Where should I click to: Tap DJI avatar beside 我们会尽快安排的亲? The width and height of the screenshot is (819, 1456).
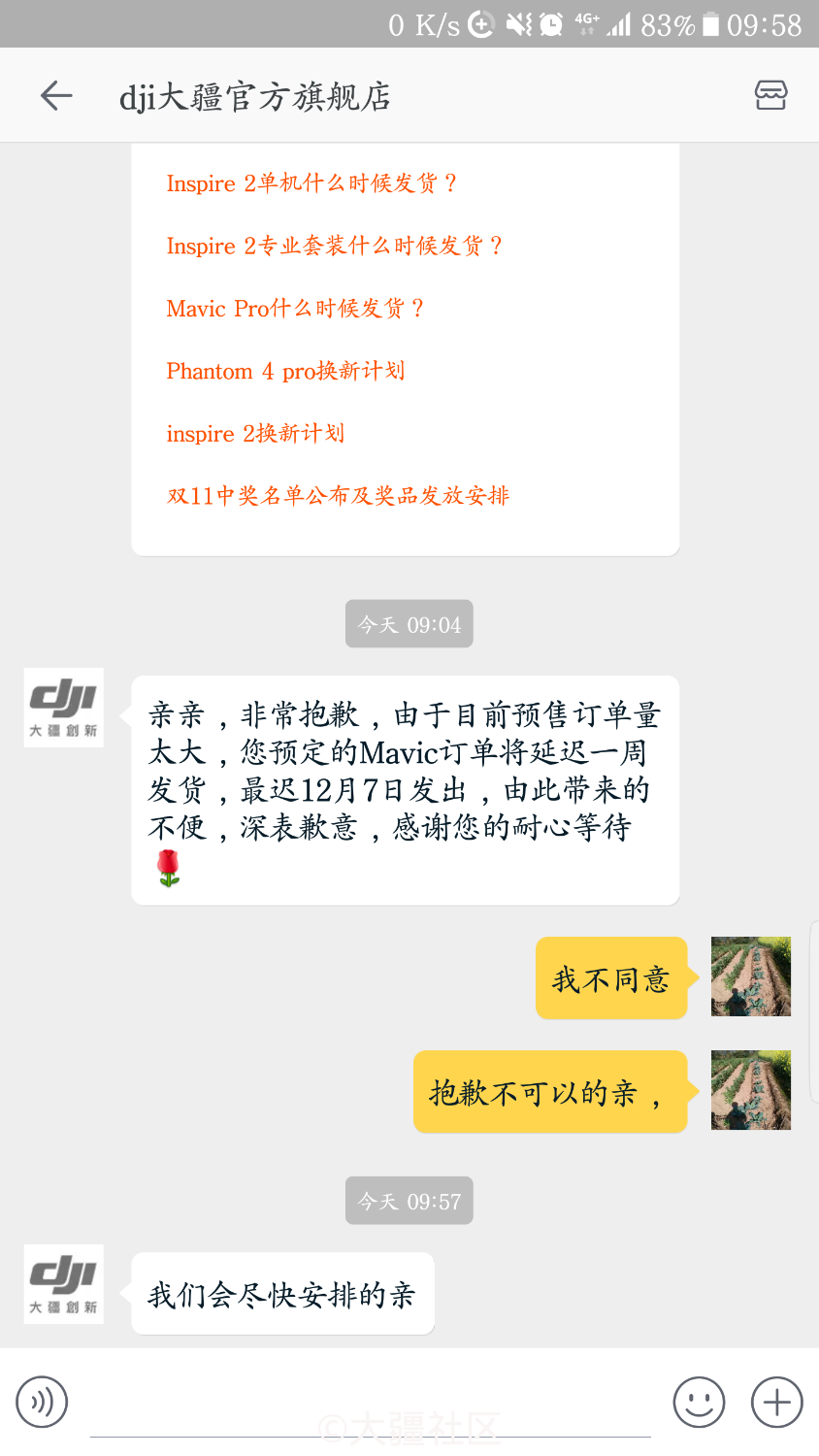pyautogui.click(x=63, y=1283)
